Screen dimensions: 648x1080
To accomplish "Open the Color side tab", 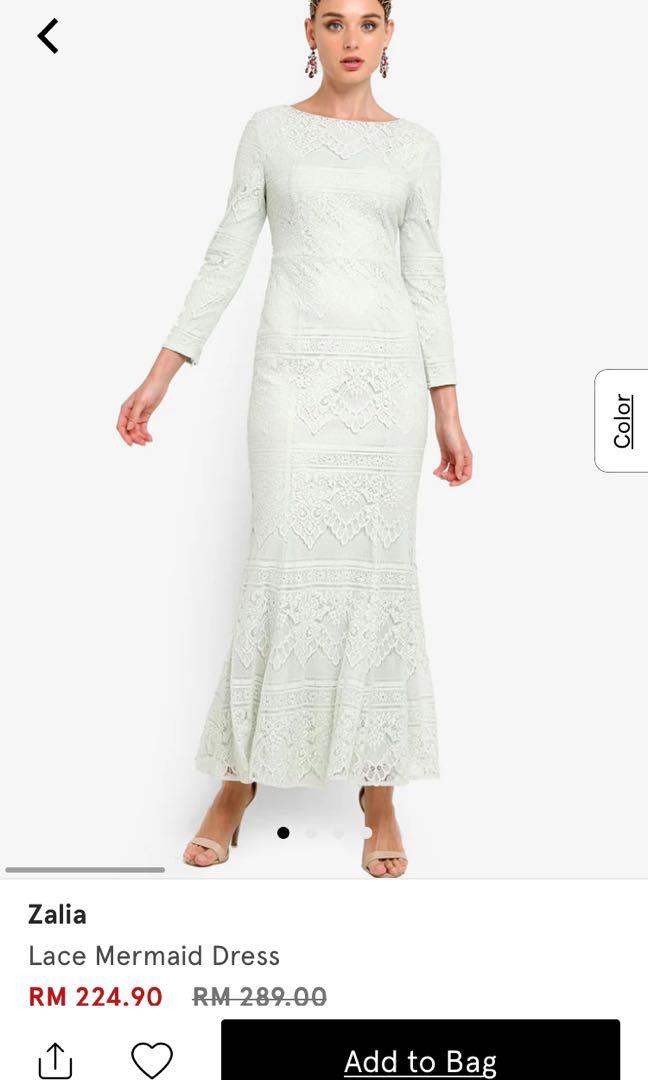I will [x=622, y=421].
